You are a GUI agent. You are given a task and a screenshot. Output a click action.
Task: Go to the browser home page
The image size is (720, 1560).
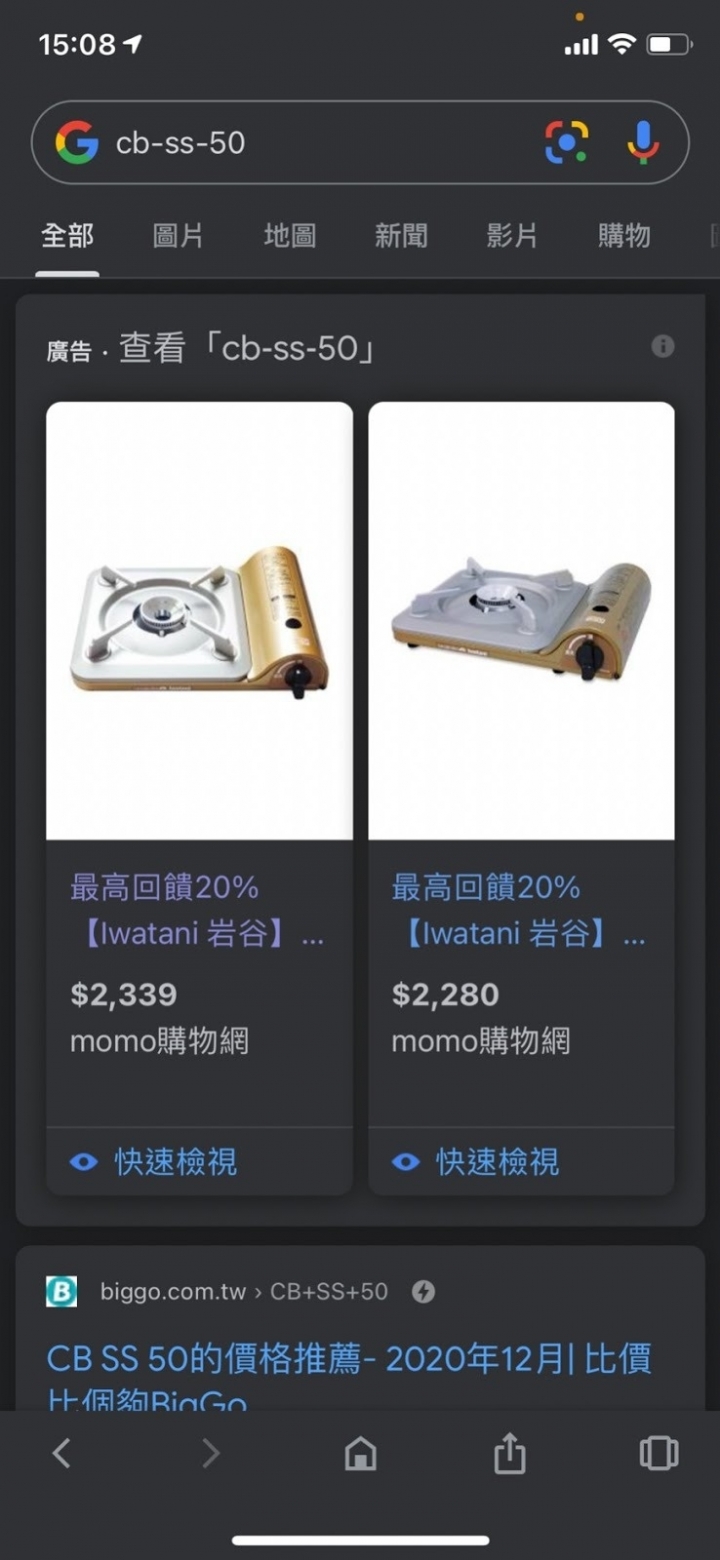360,1453
